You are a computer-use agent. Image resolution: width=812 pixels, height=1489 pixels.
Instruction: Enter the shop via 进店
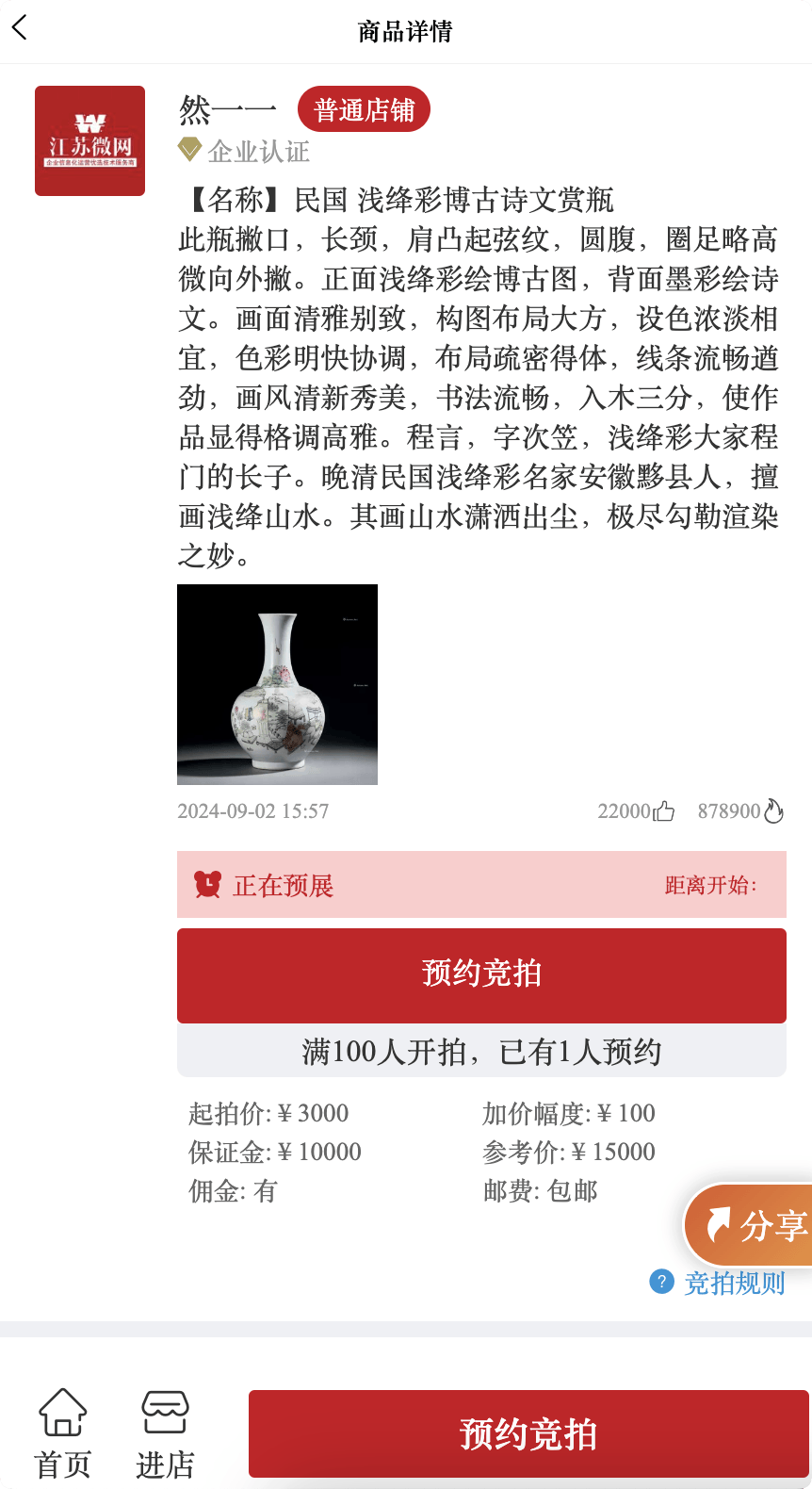click(x=165, y=1434)
